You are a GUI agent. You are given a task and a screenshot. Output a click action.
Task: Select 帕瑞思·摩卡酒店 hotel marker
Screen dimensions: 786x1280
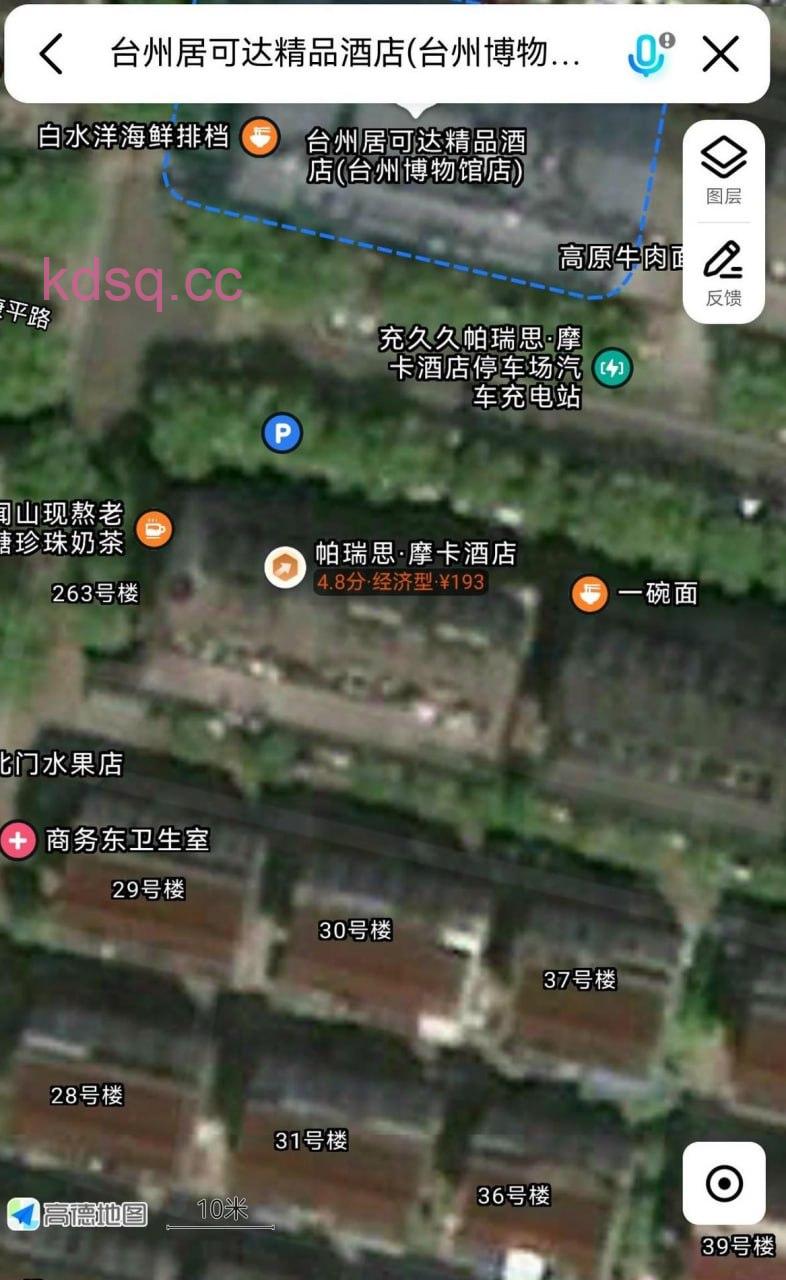(285, 567)
